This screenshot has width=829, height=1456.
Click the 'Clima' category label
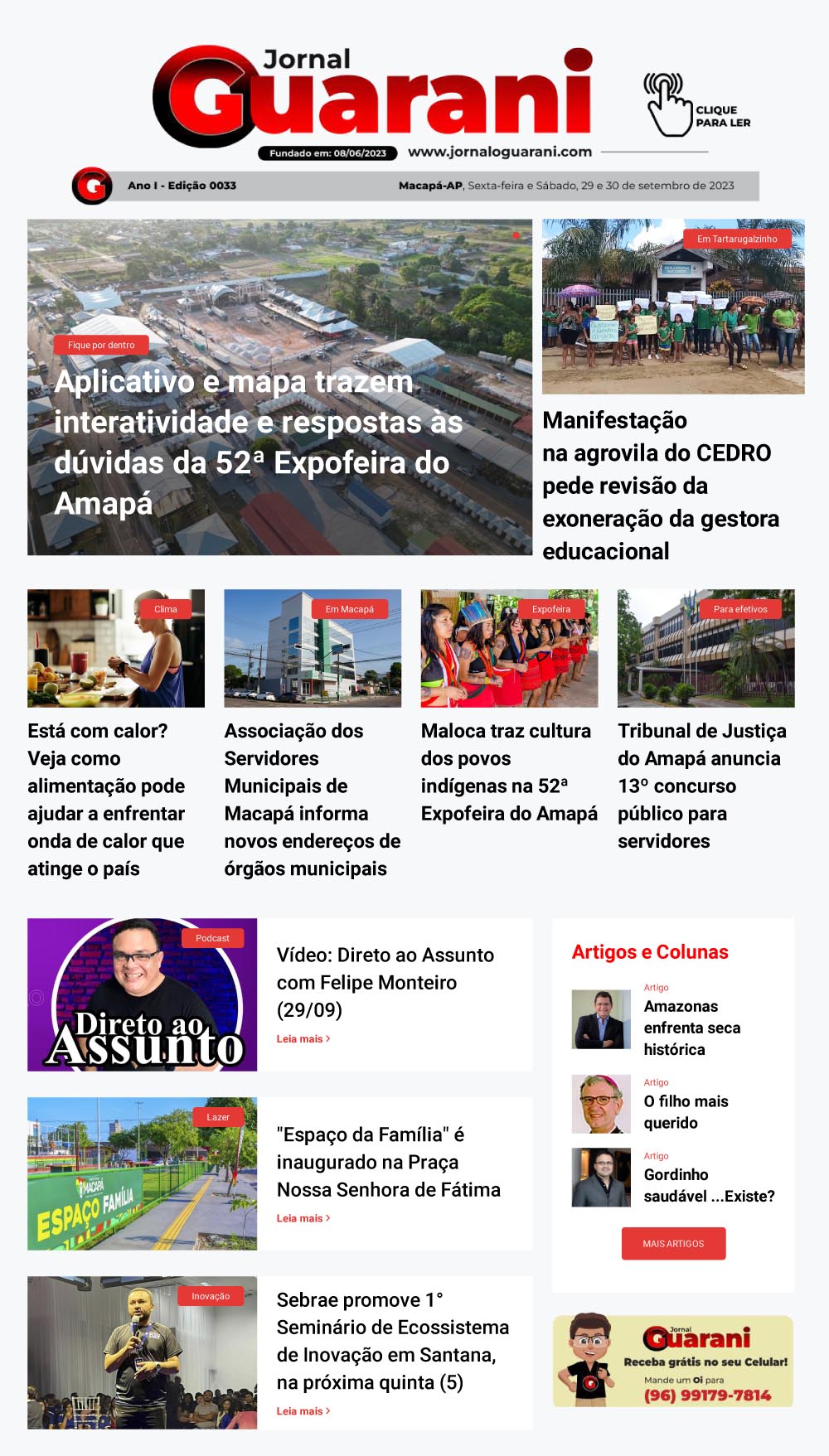point(166,608)
